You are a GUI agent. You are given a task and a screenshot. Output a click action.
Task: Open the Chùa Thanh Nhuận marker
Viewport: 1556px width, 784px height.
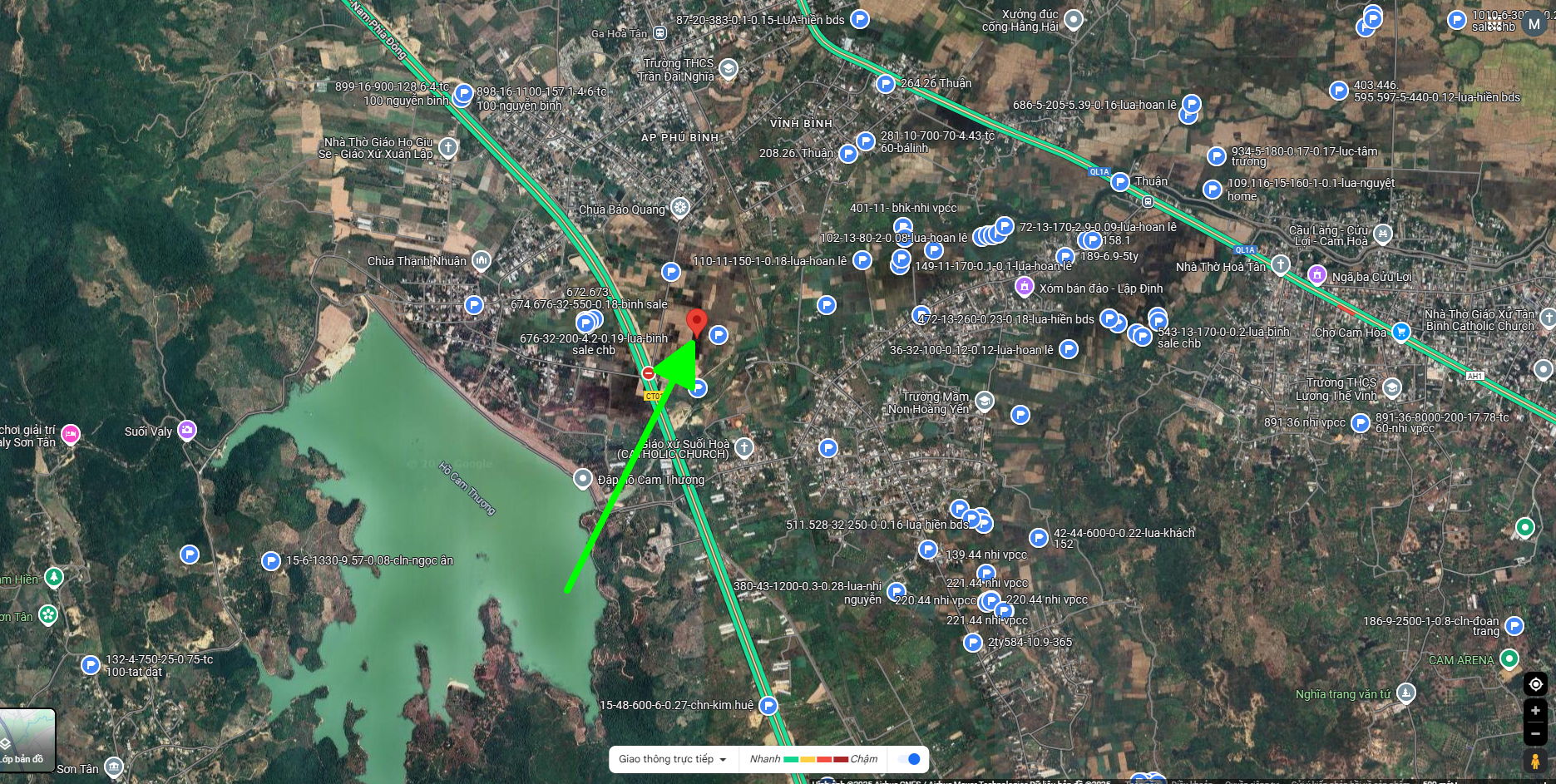coord(481,260)
